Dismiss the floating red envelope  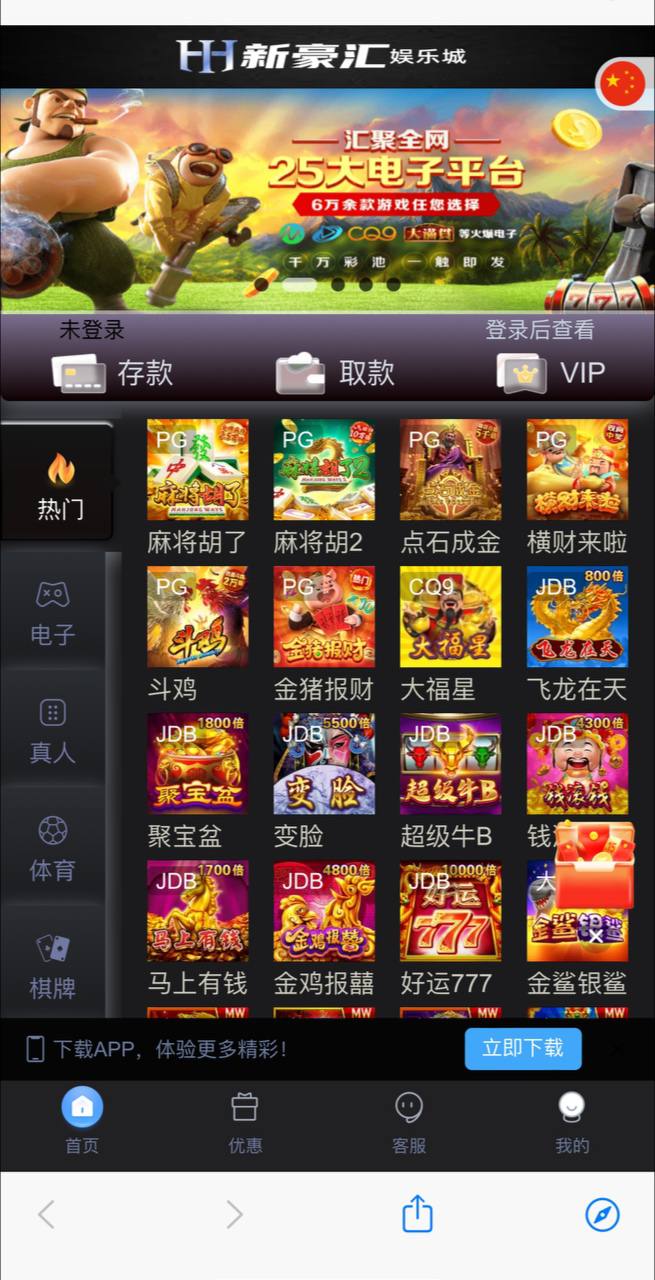(x=596, y=937)
